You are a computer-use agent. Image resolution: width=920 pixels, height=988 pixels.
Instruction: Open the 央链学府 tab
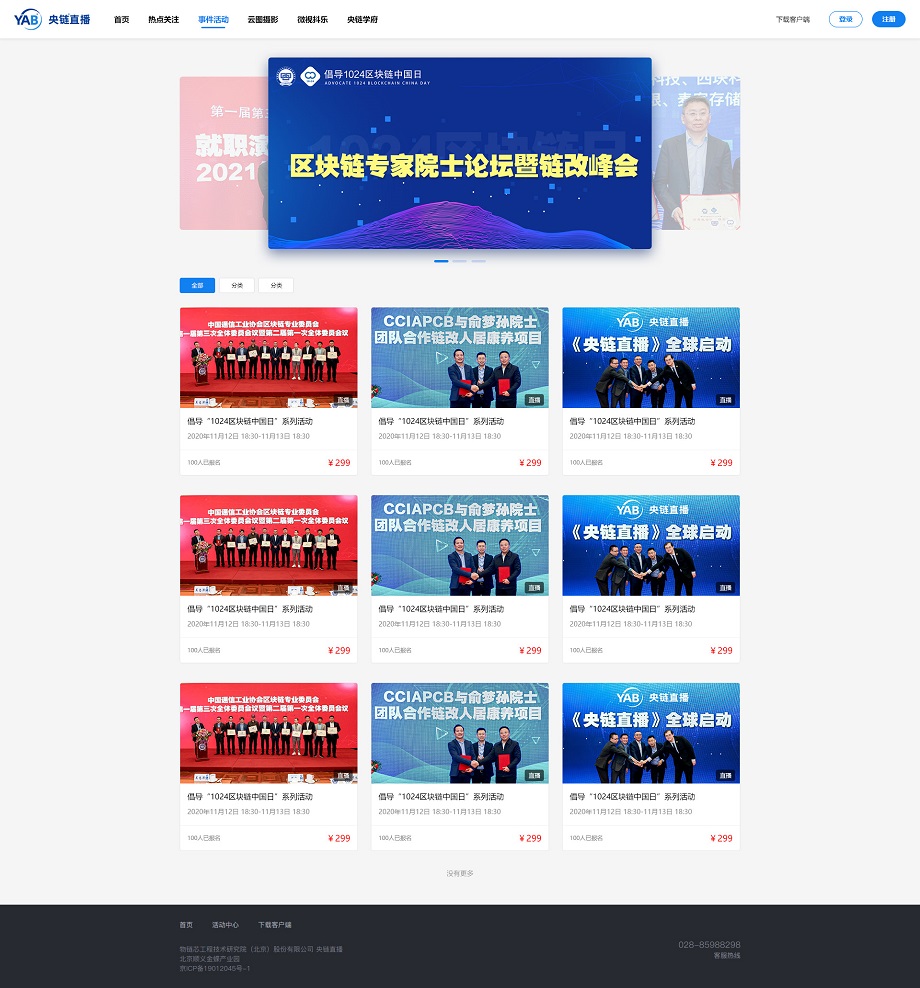(362, 19)
